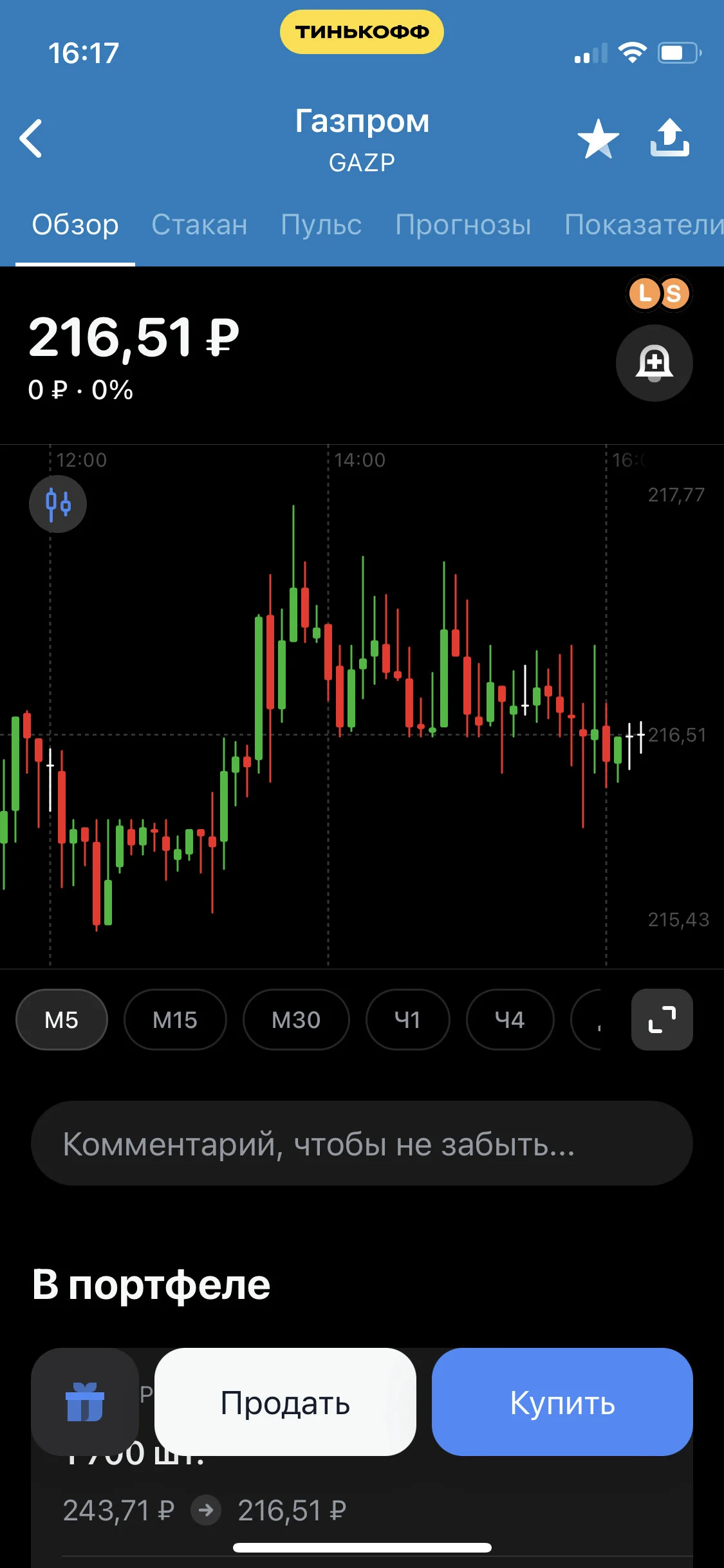Screen dimensions: 724x1568
Task: Open the Показатели tab
Action: tap(644, 225)
